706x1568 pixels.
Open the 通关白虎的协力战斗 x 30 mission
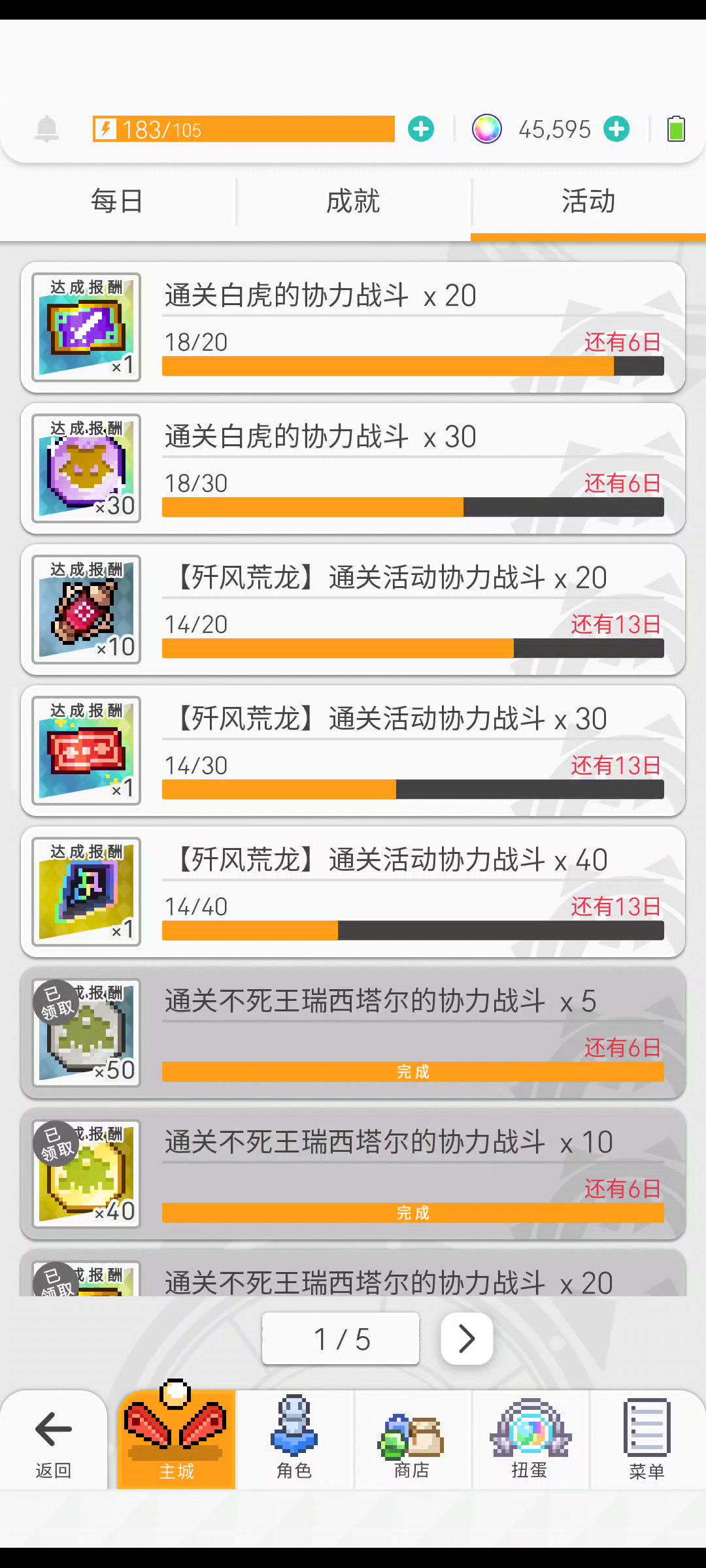[353, 468]
